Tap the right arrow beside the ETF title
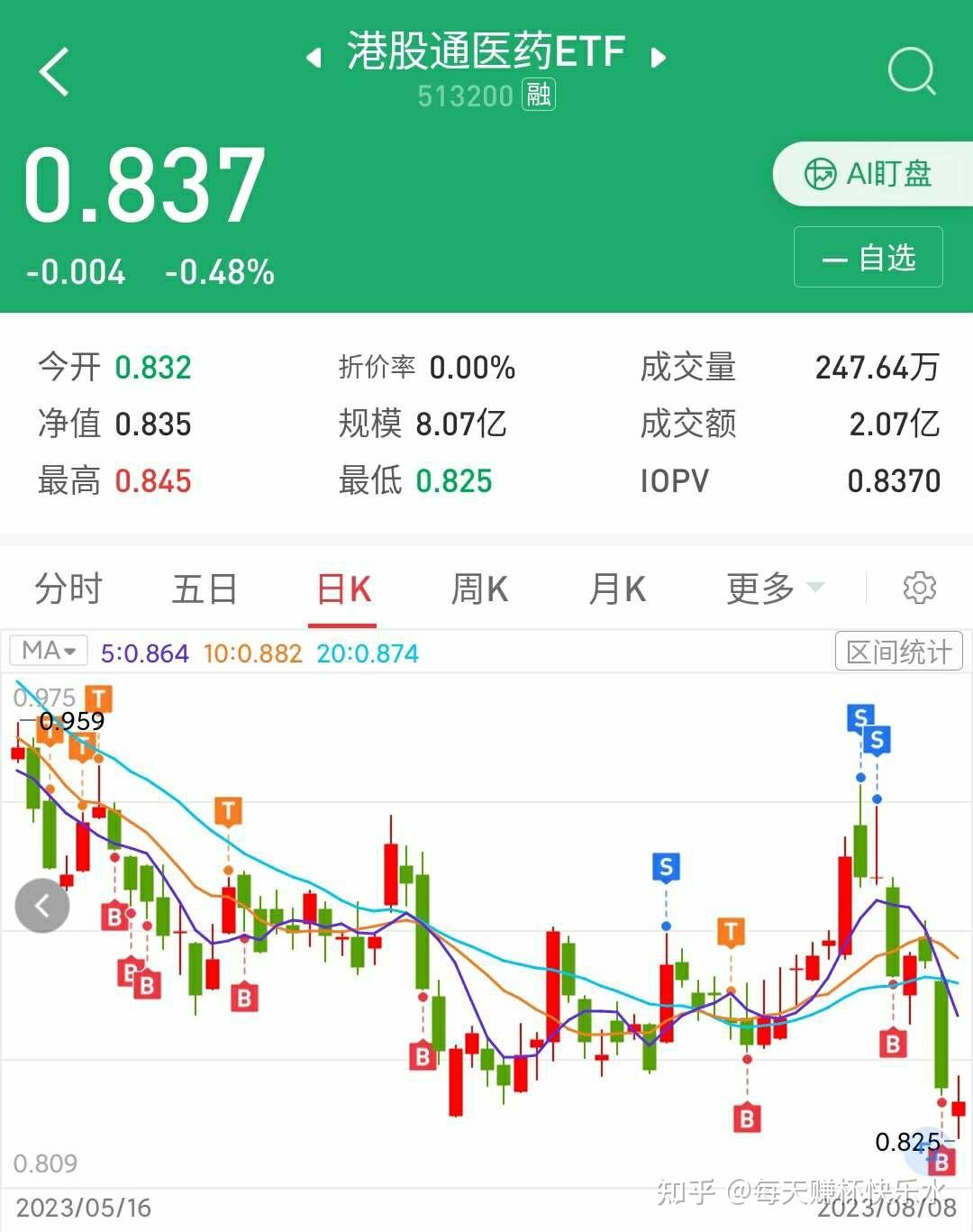Image resolution: width=973 pixels, height=1232 pixels. click(x=658, y=58)
